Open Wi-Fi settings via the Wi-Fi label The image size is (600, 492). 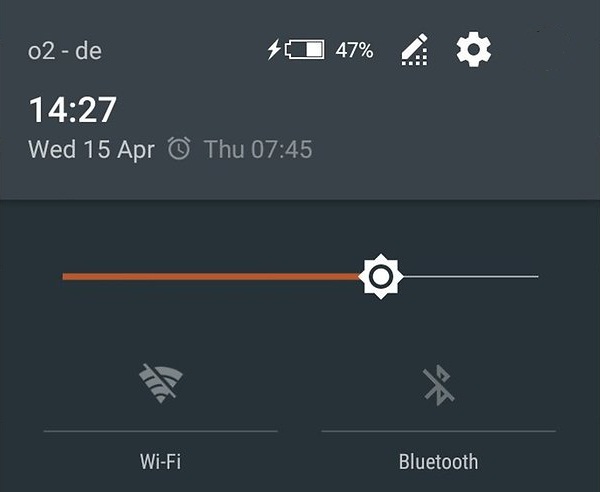[160, 462]
